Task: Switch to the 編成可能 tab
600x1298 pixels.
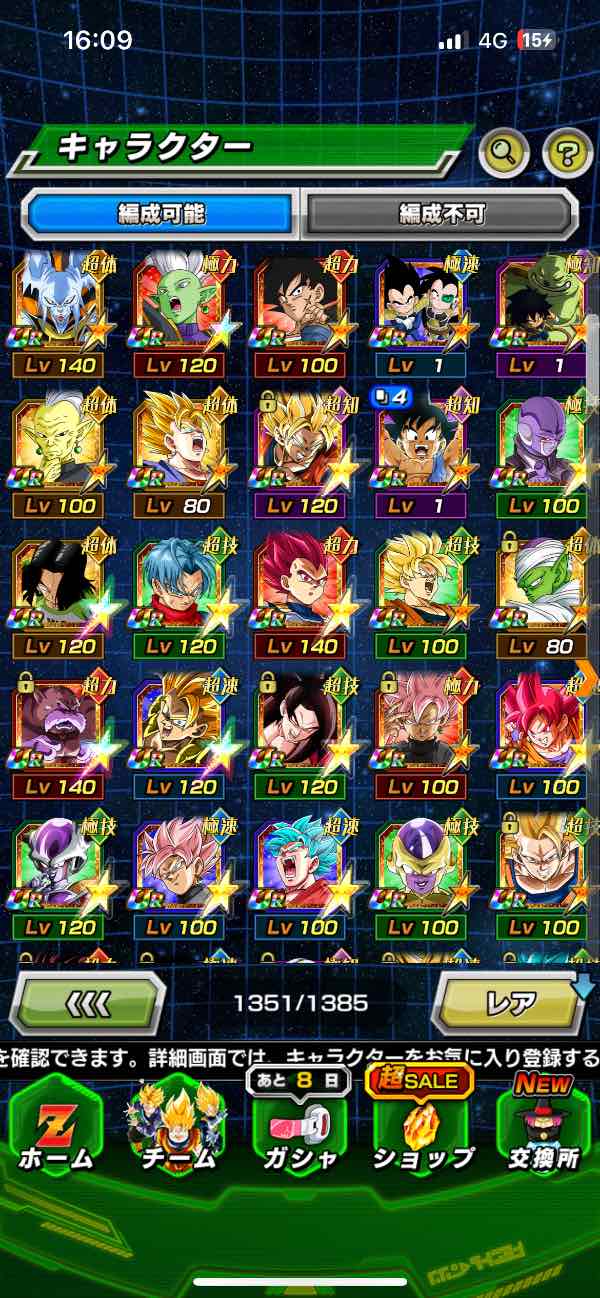Action: click(161, 213)
